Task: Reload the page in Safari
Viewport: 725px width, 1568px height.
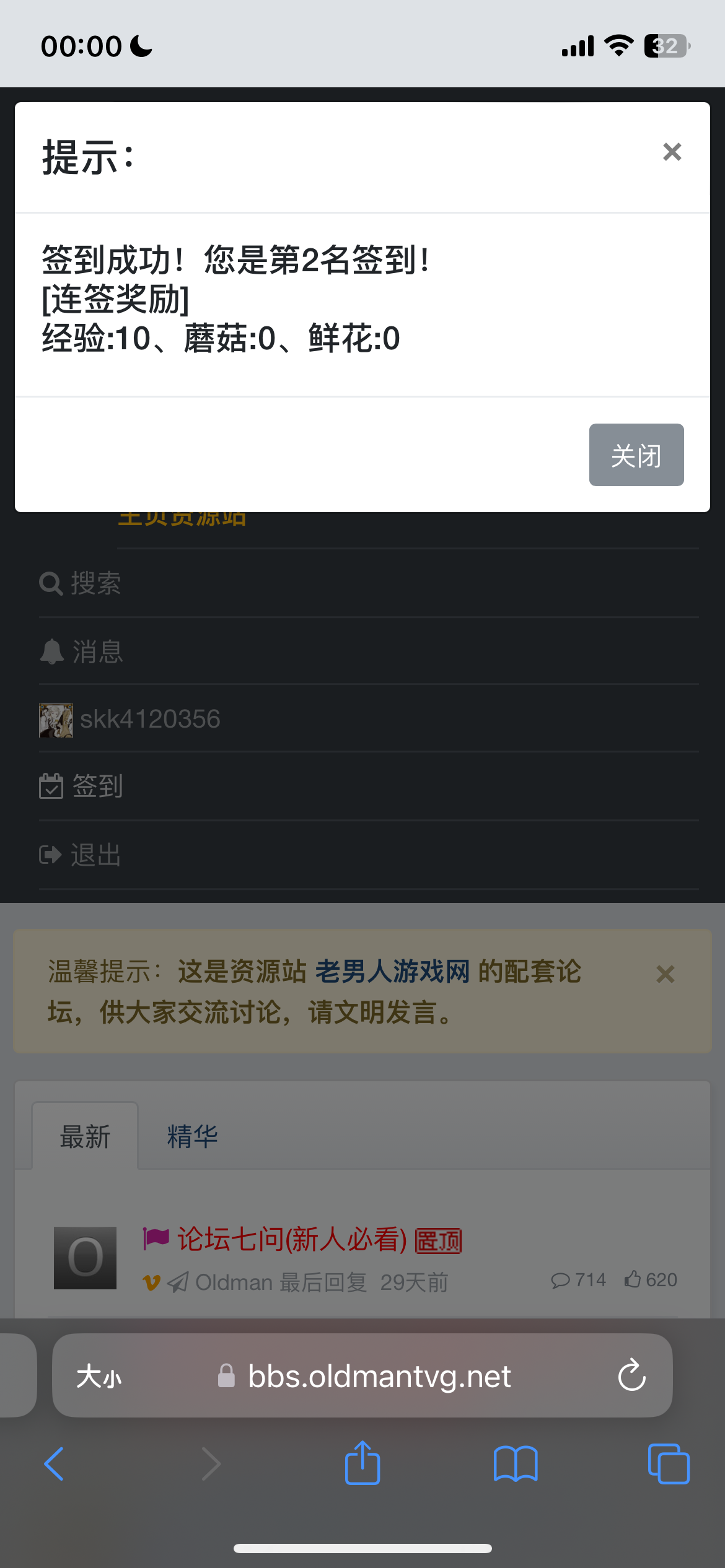Action: (x=631, y=1375)
